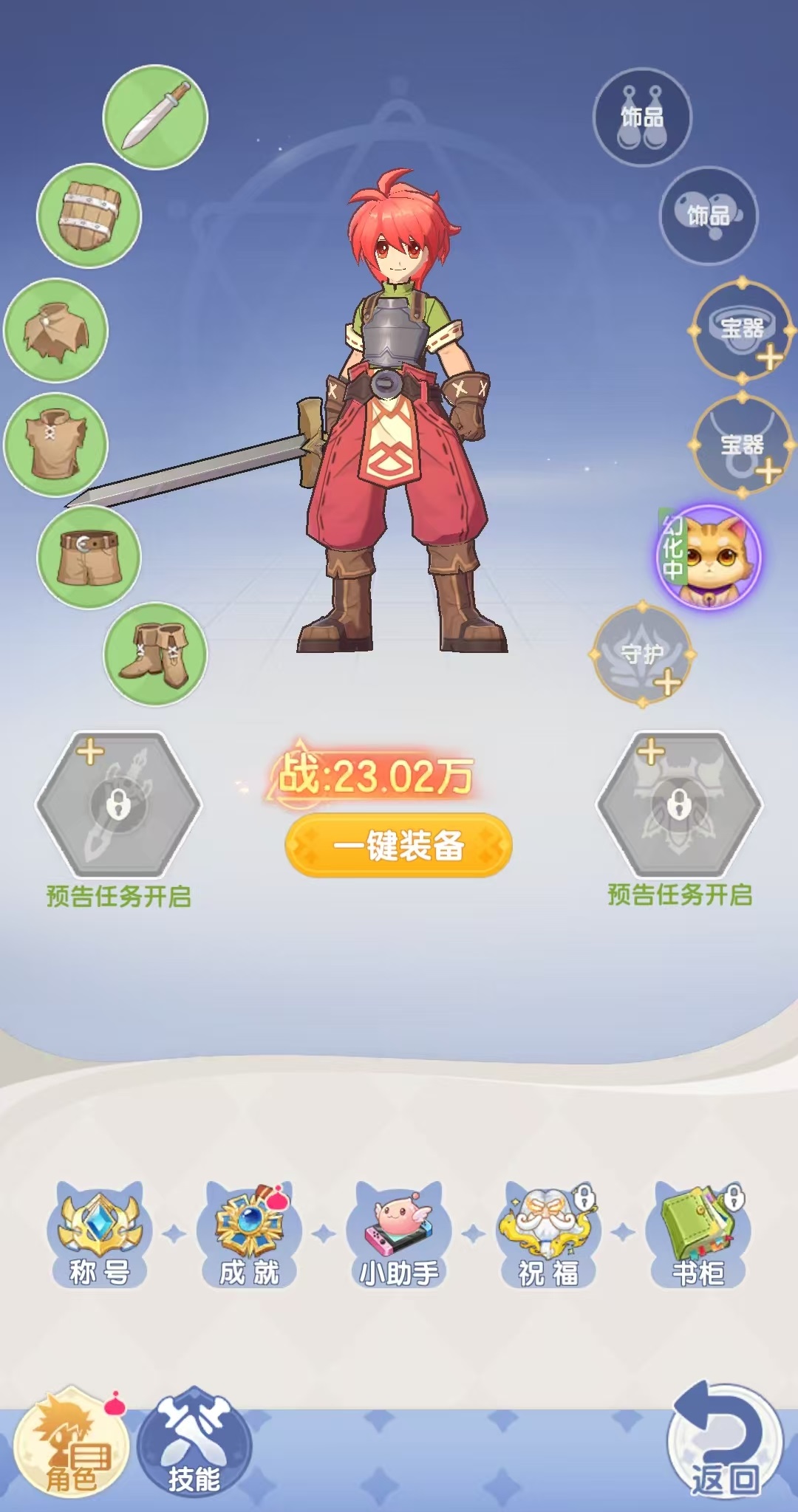Open the boots equipment slot
This screenshot has height=1512, width=798.
point(155,654)
